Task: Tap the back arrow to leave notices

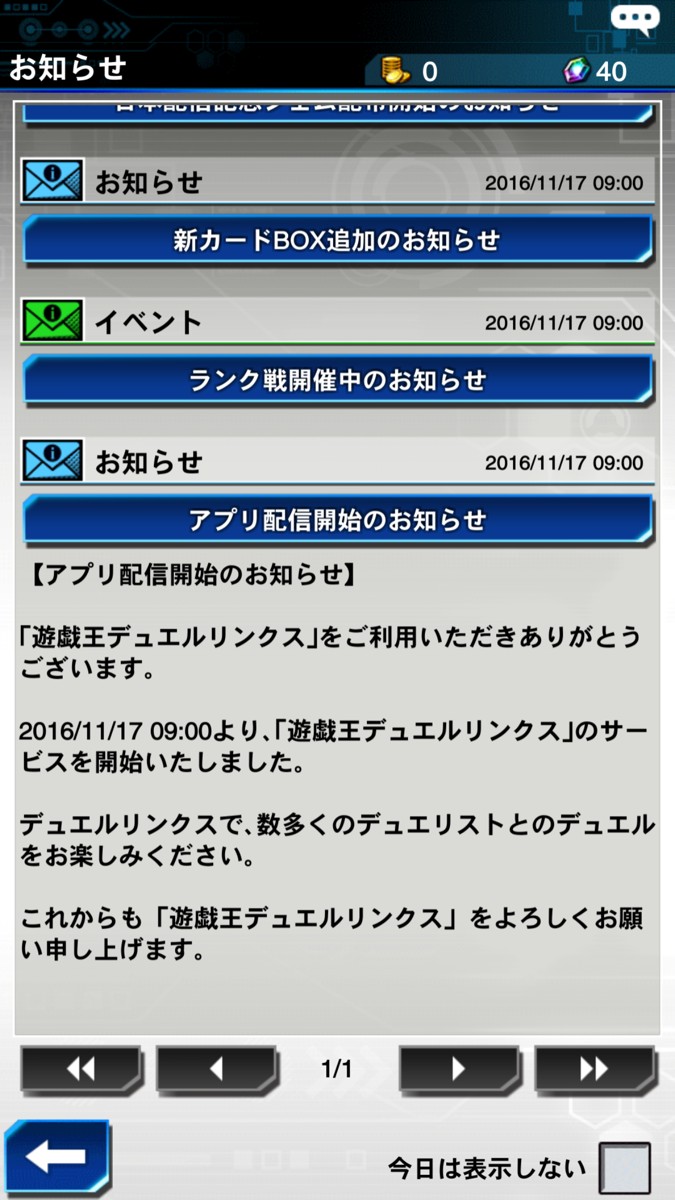Action: coord(56,1158)
